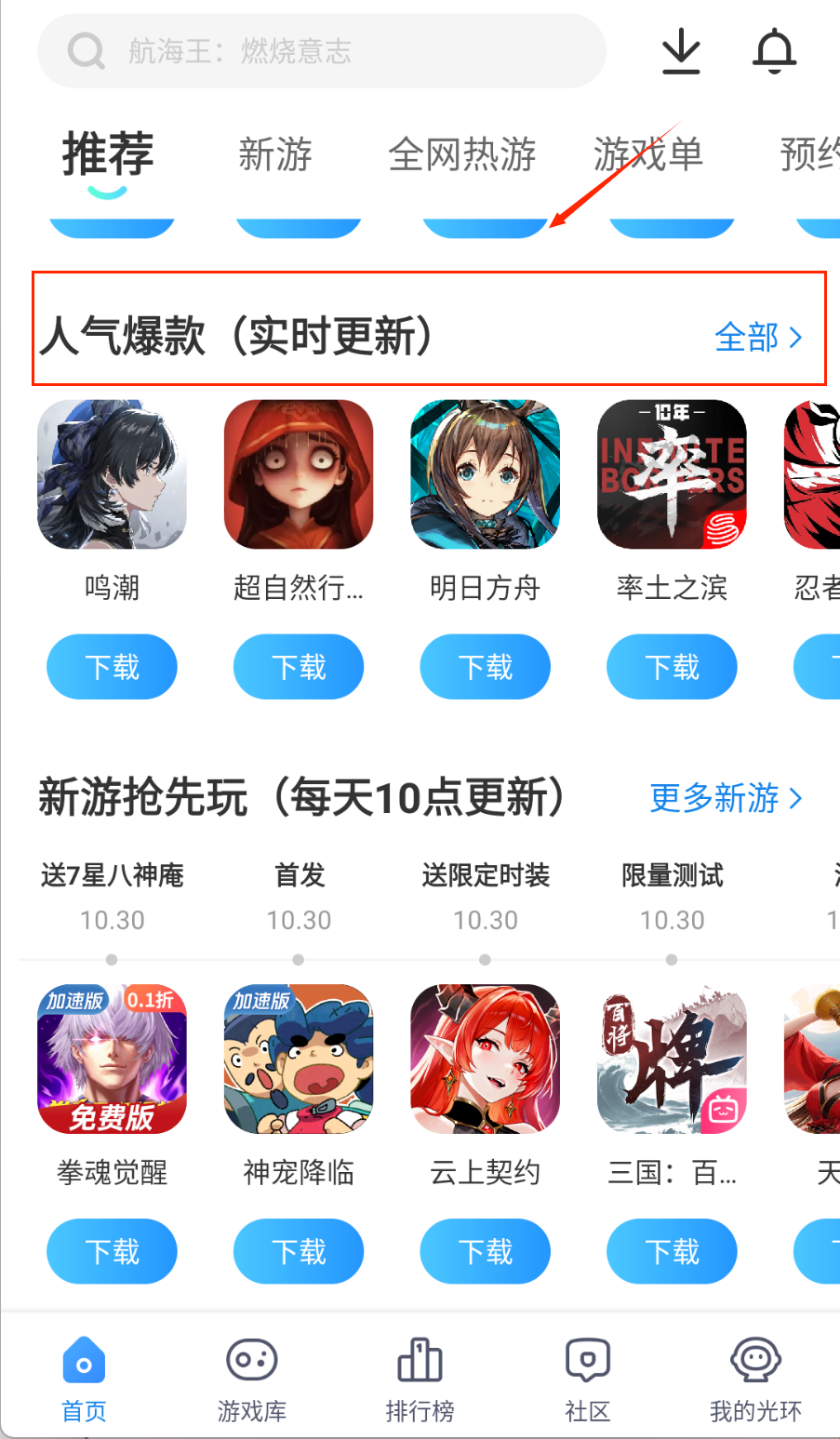Screen dimensions: 840x1439
Task: View 全部 in 人气爆款 section
Action: point(757,337)
